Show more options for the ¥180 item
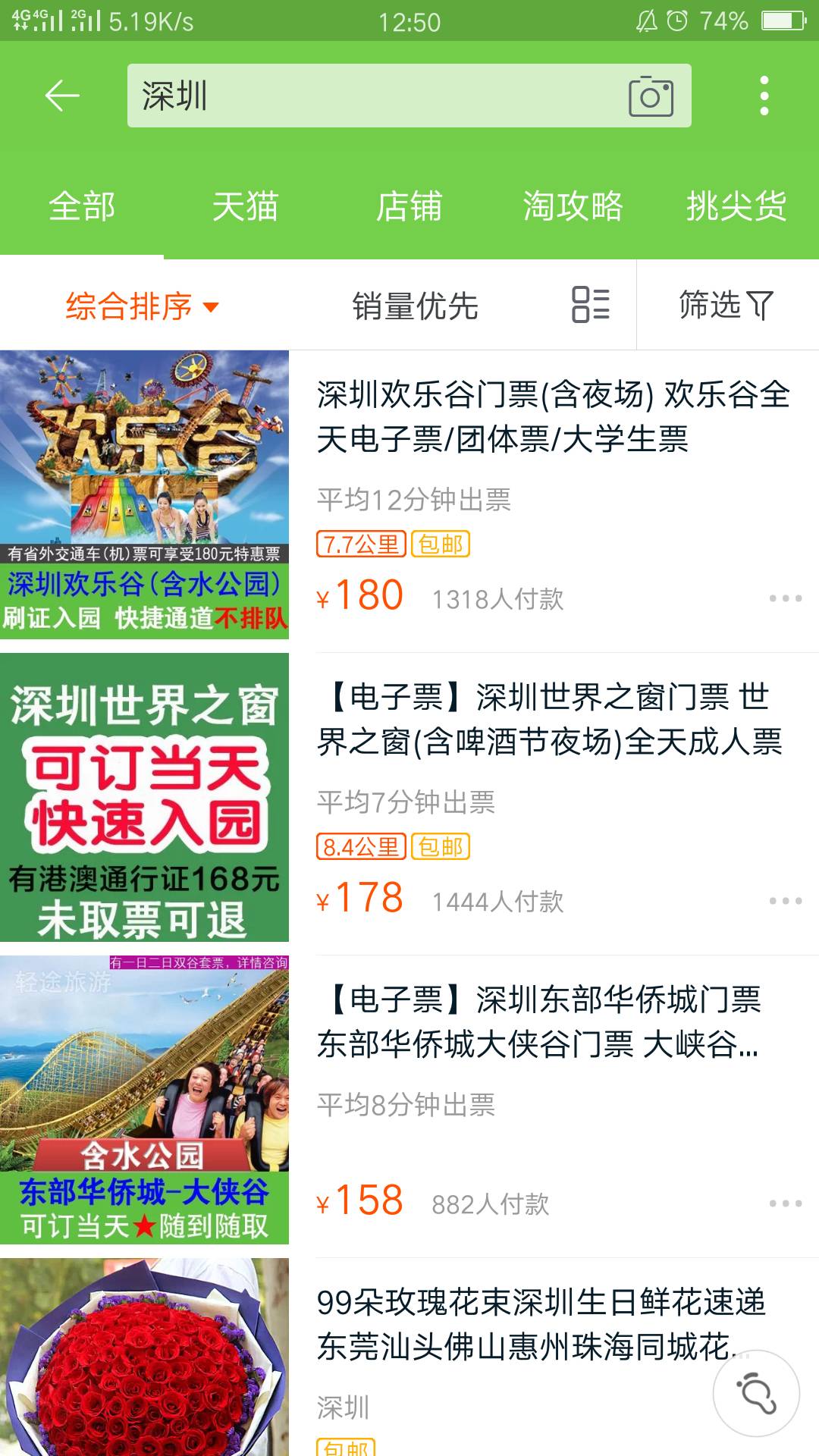 (785, 598)
